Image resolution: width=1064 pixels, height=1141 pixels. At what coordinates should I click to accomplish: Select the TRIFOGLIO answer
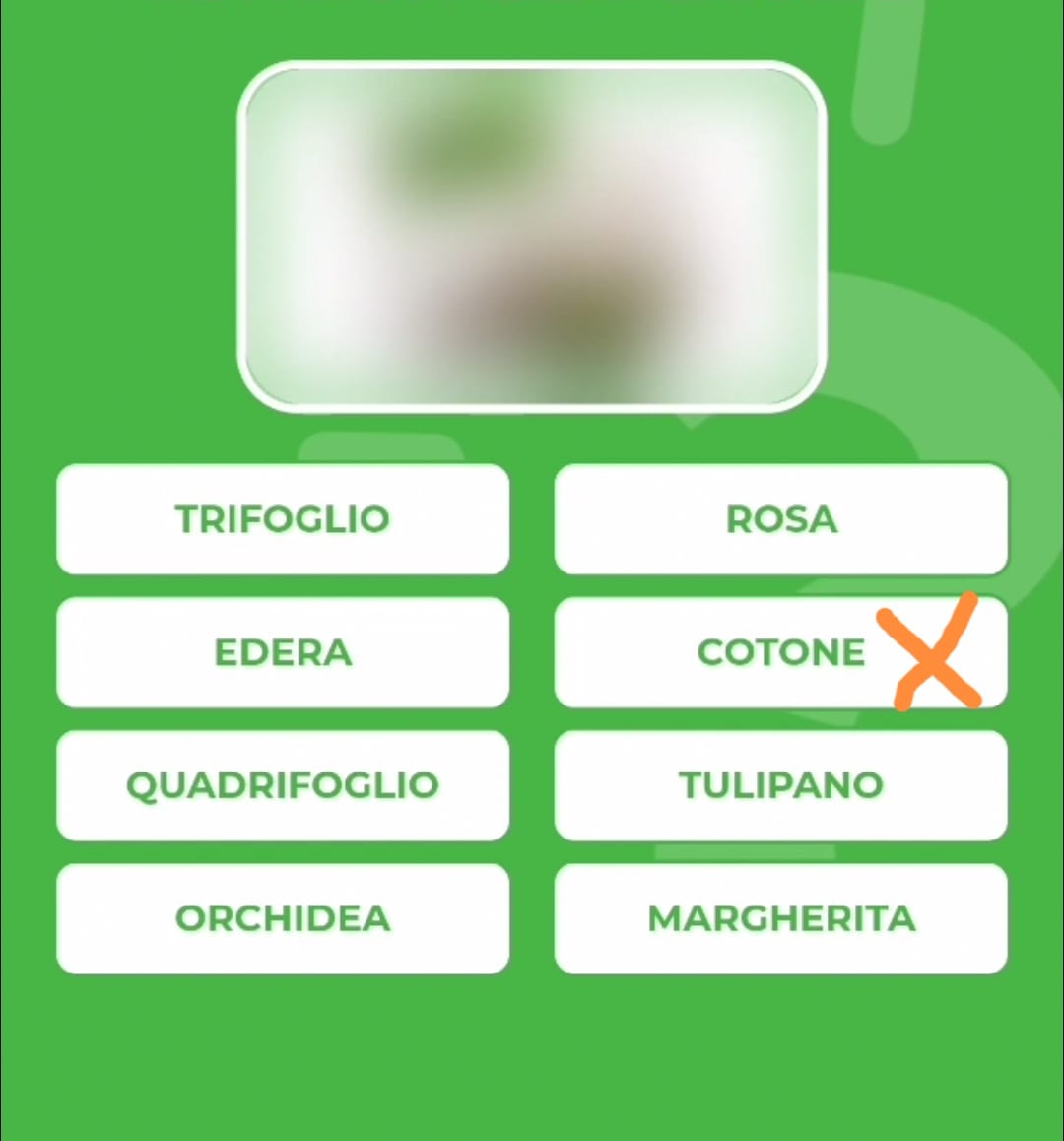coord(283,519)
